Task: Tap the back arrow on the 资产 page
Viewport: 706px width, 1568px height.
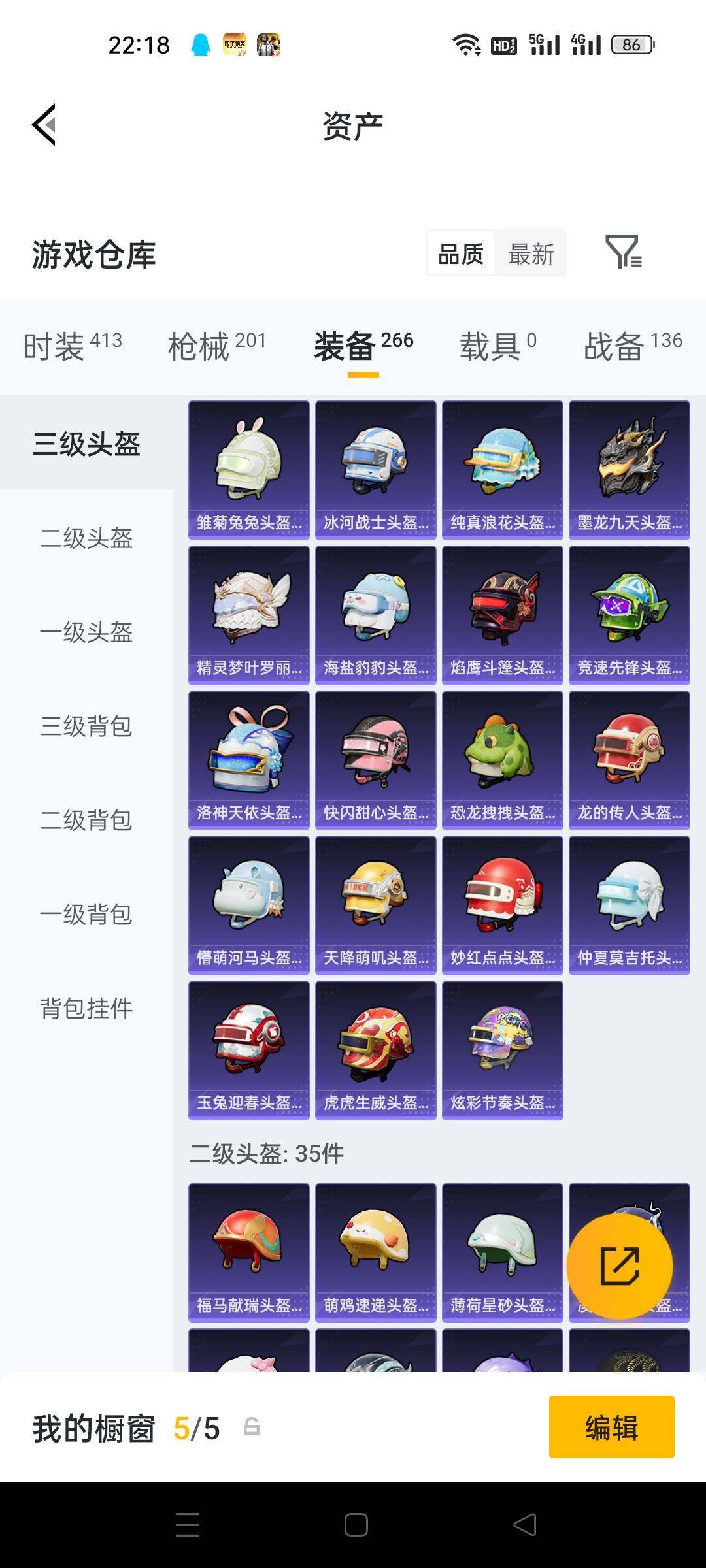Action: pos(44,125)
